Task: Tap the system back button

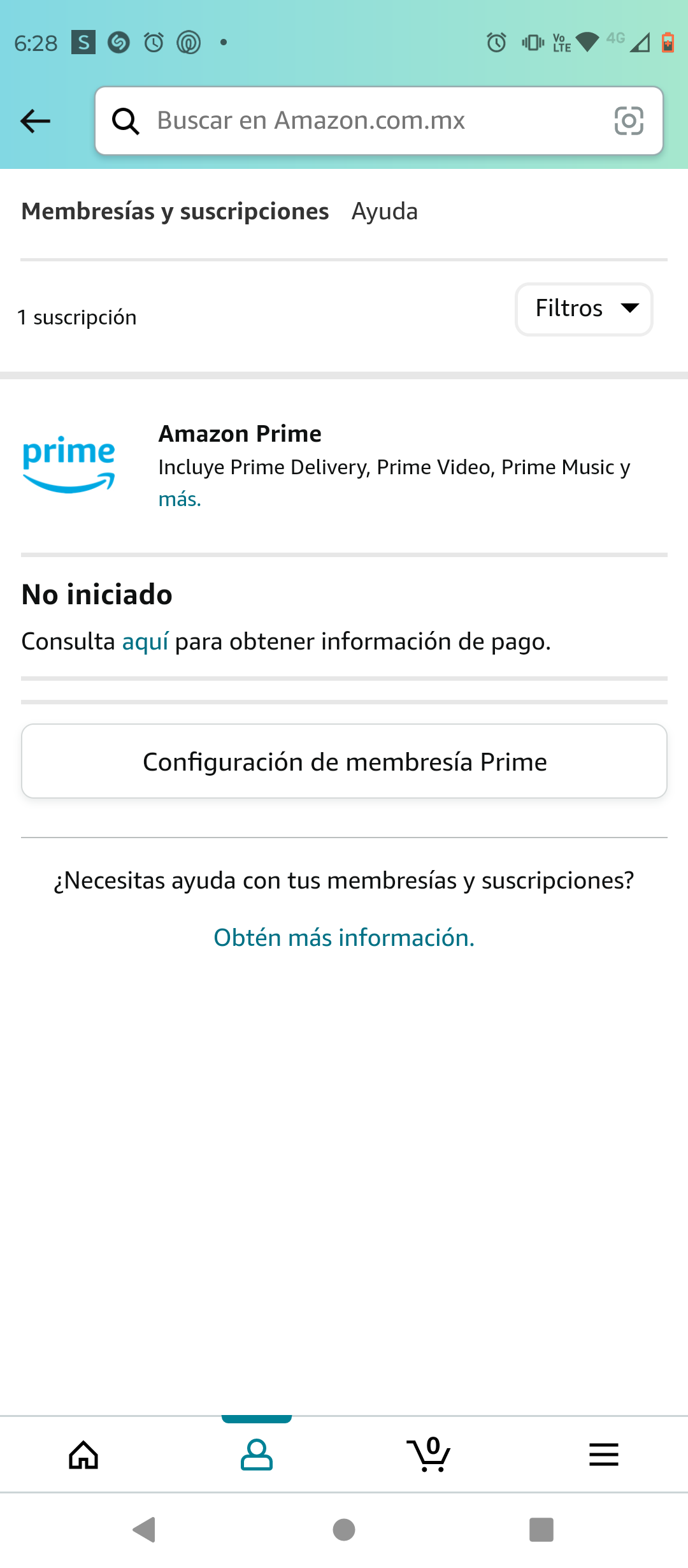Action: coord(145,1530)
